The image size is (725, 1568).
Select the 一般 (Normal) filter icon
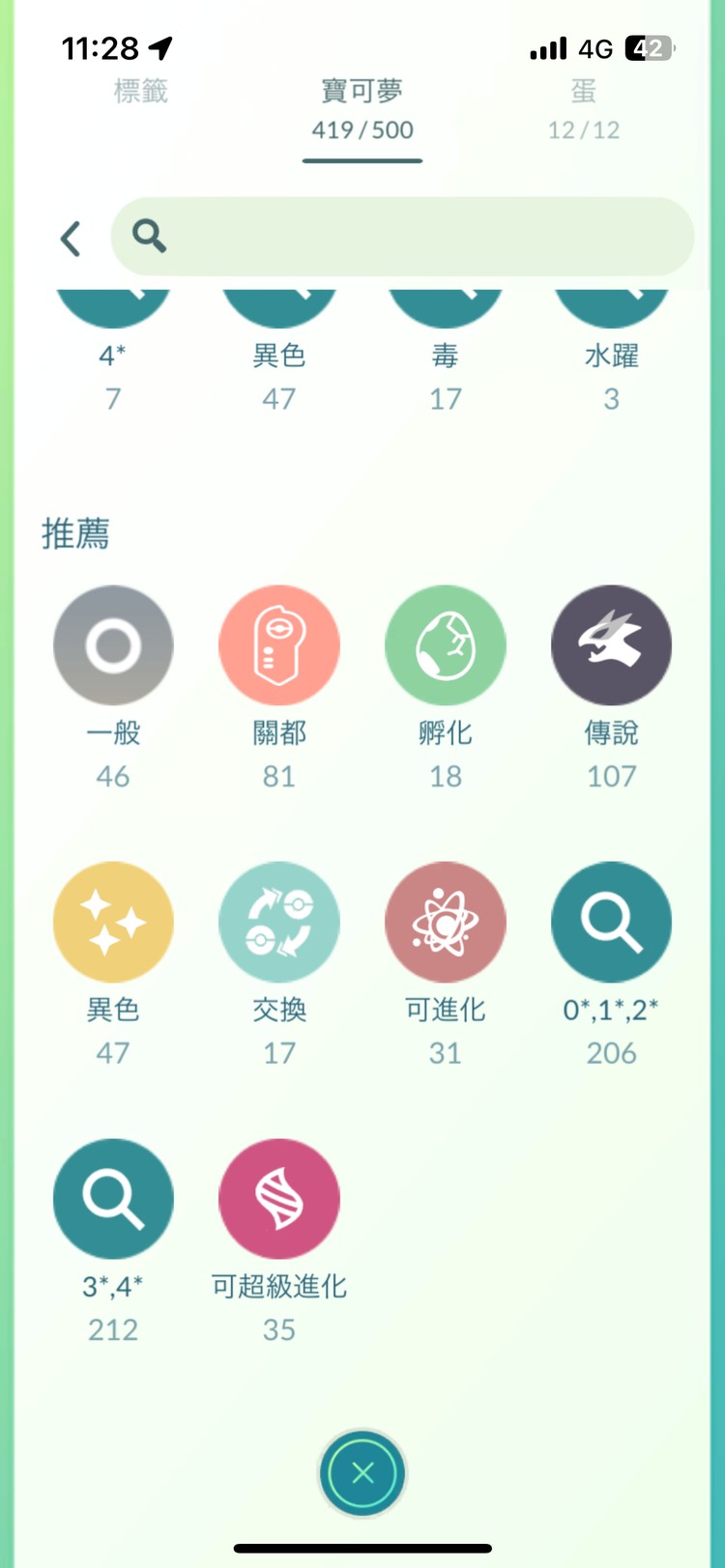click(113, 644)
